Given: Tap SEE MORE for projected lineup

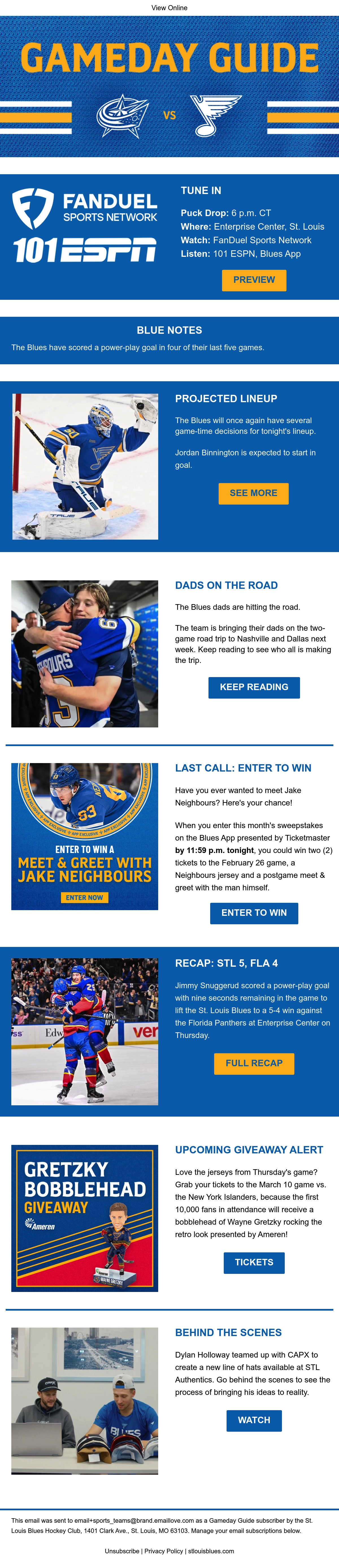Looking at the screenshot, I should point(253,493).
